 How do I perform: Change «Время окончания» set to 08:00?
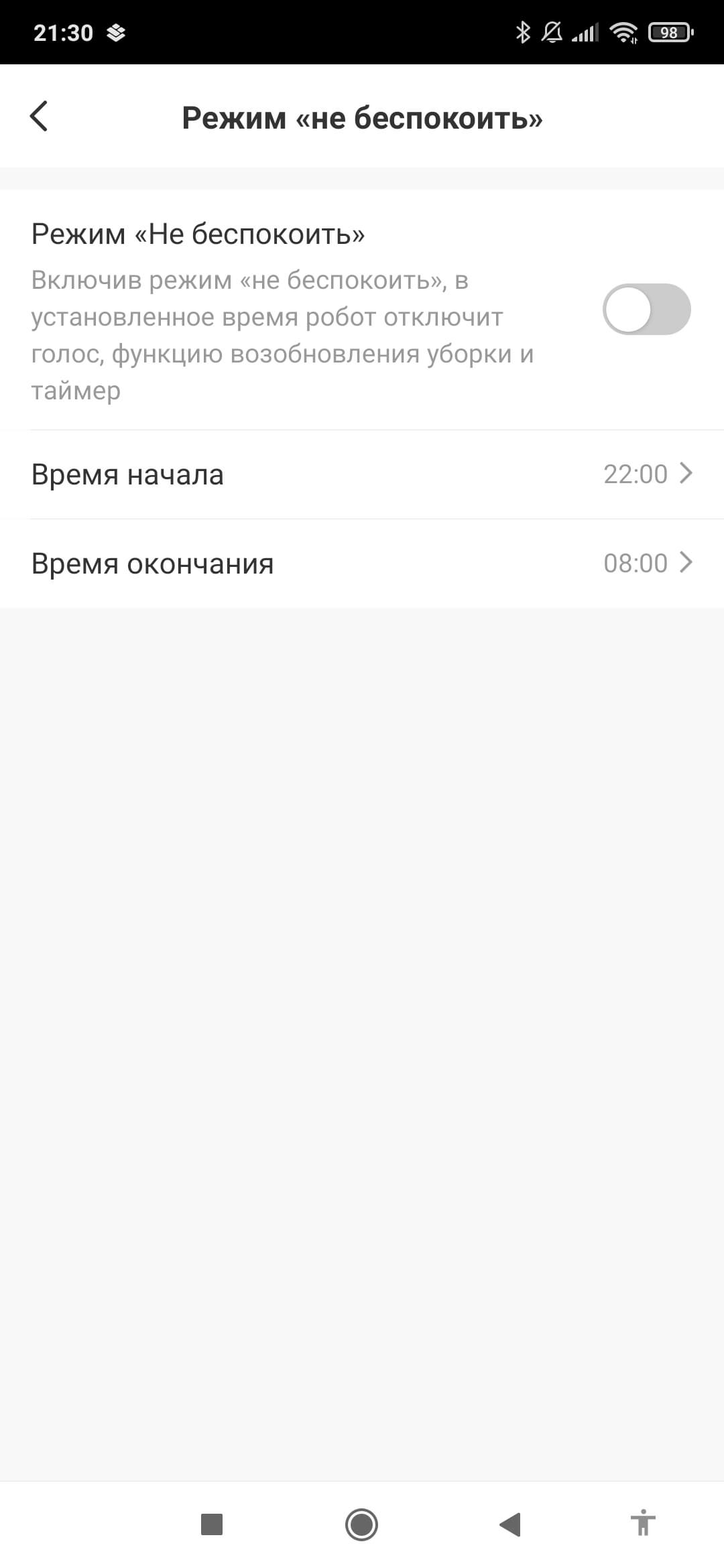pos(362,564)
